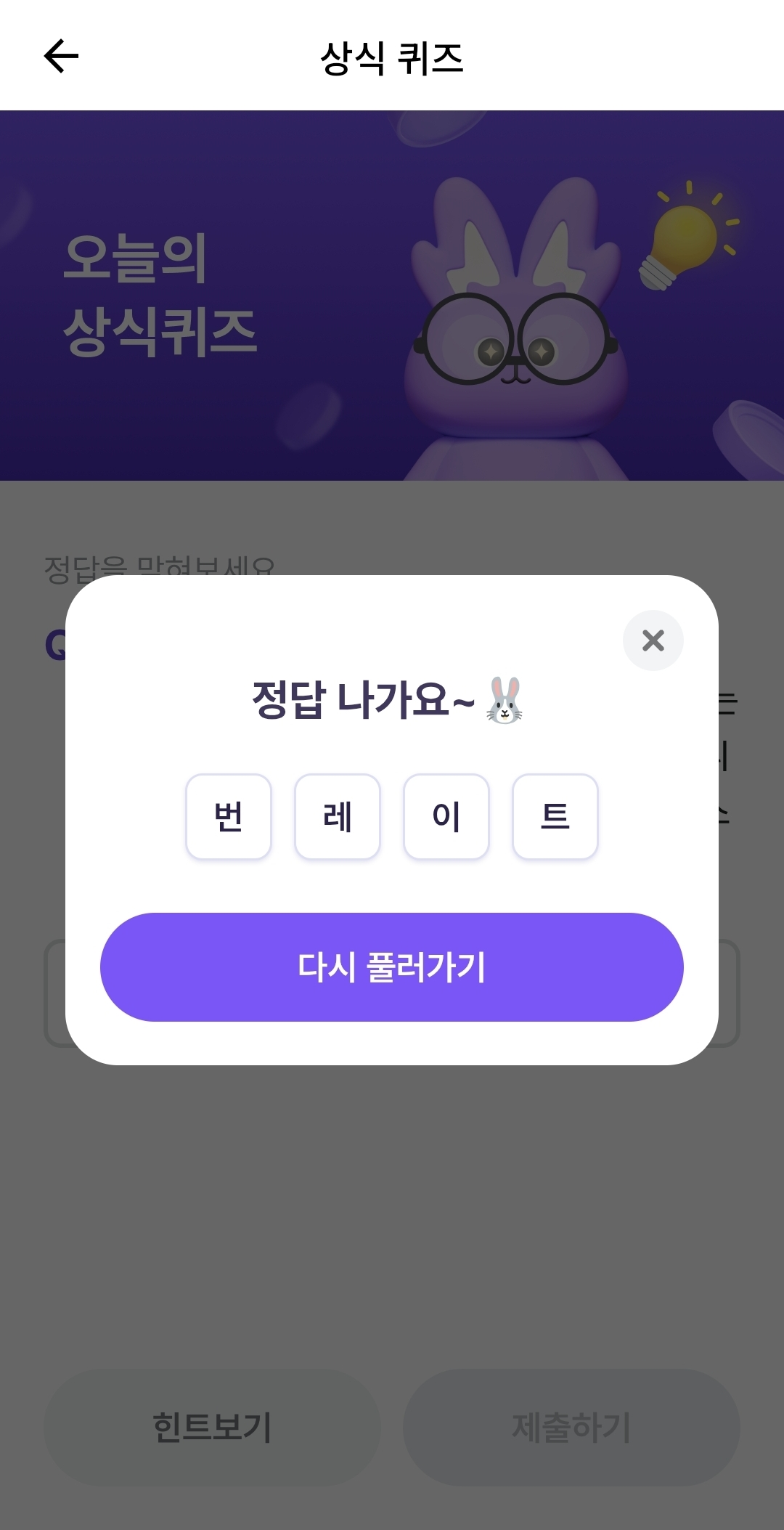Click the 상식 퀴즈 title at the top

click(x=392, y=56)
